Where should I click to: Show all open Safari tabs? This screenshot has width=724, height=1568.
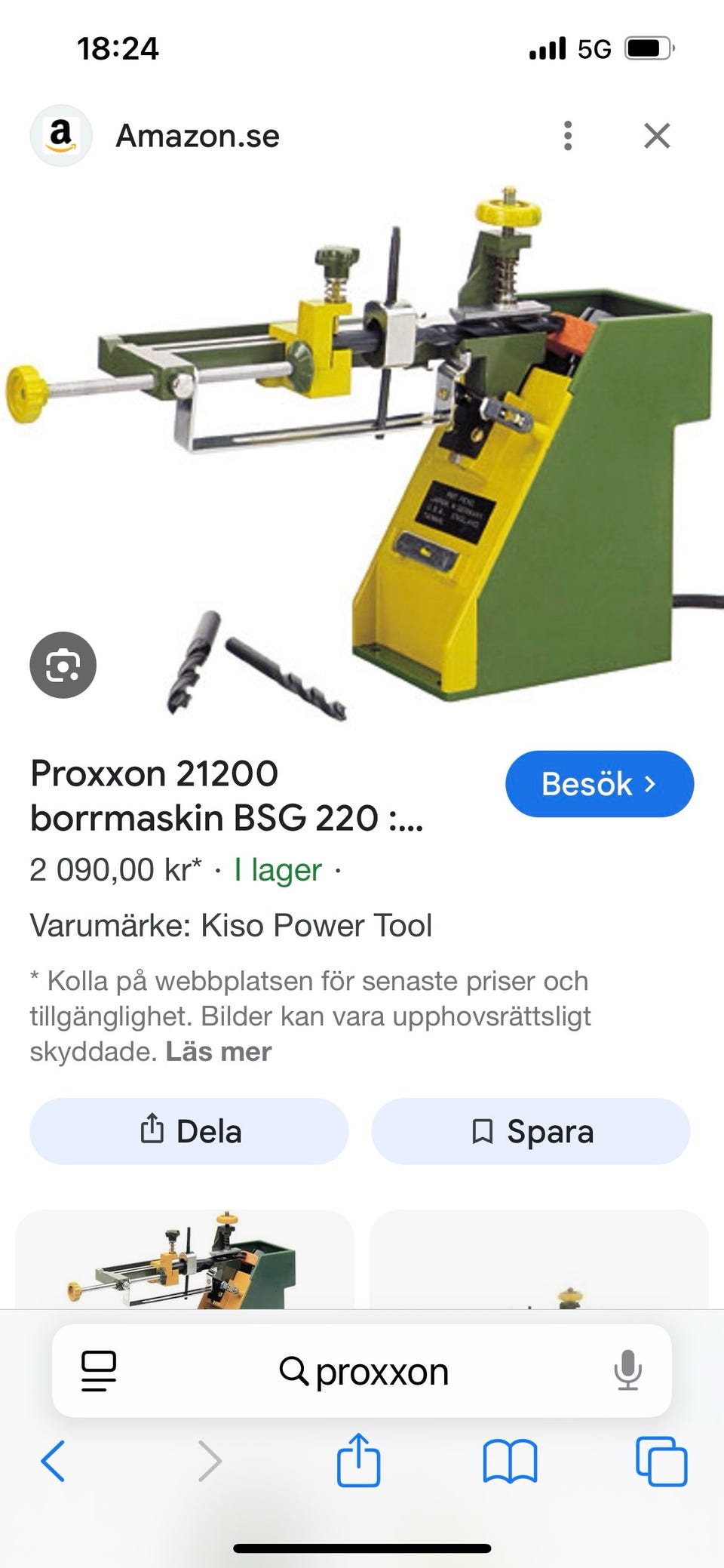click(x=661, y=1462)
